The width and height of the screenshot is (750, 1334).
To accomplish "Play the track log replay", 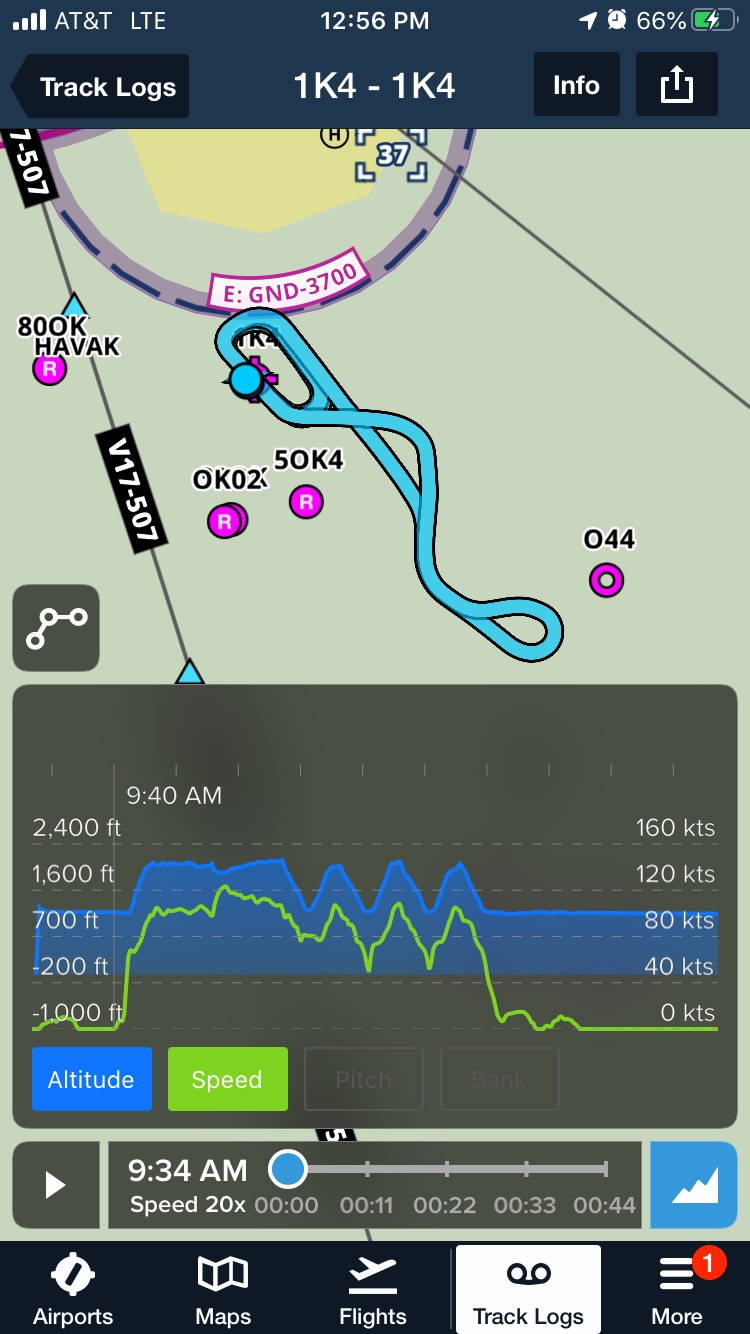I will pos(56,1185).
